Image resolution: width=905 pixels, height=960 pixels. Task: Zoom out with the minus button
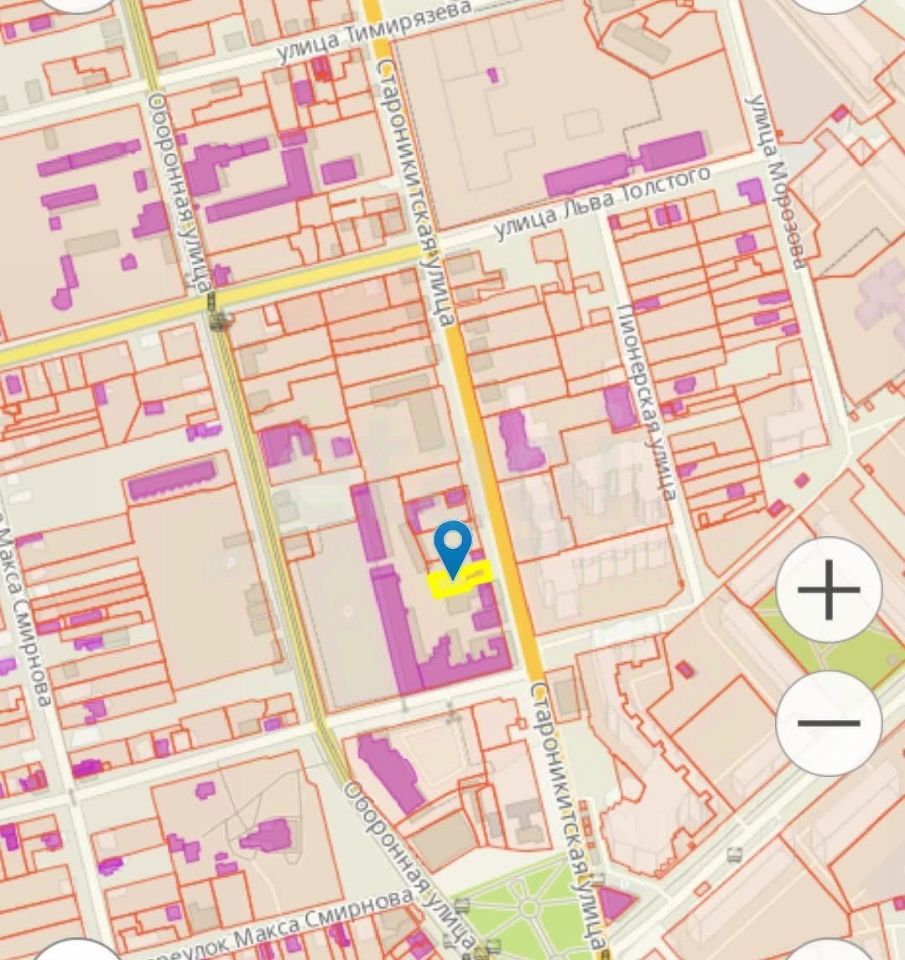(829, 722)
